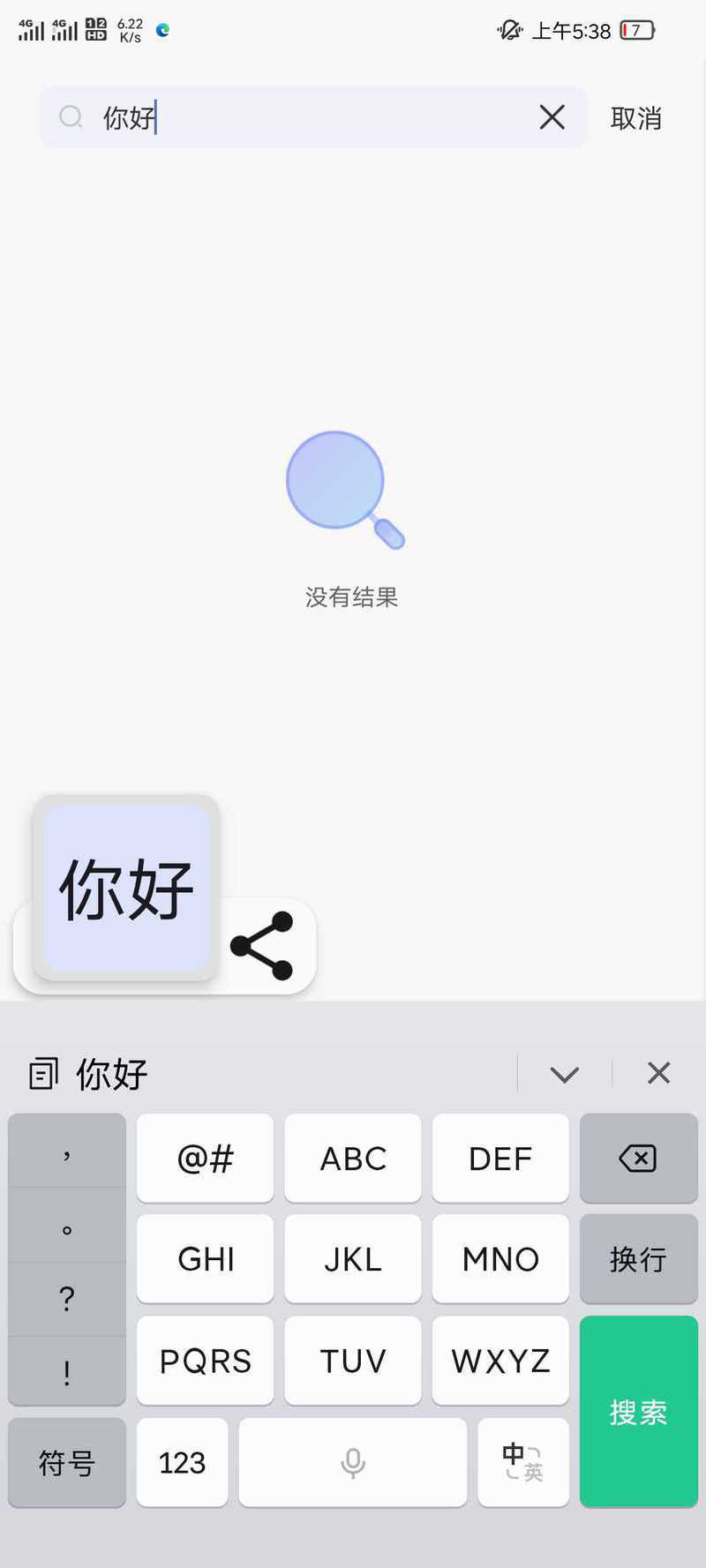Tap the JKL key
The width and height of the screenshot is (706, 1568).
(352, 1258)
